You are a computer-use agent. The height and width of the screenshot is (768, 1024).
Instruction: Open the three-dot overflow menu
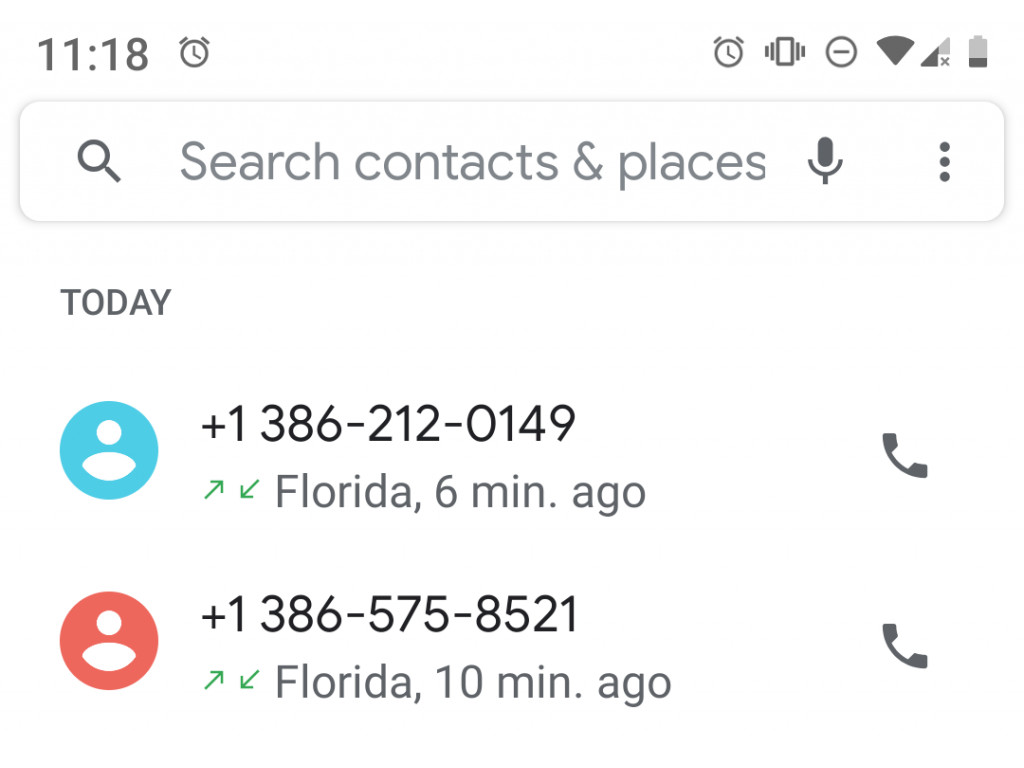(x=944, y=161)
